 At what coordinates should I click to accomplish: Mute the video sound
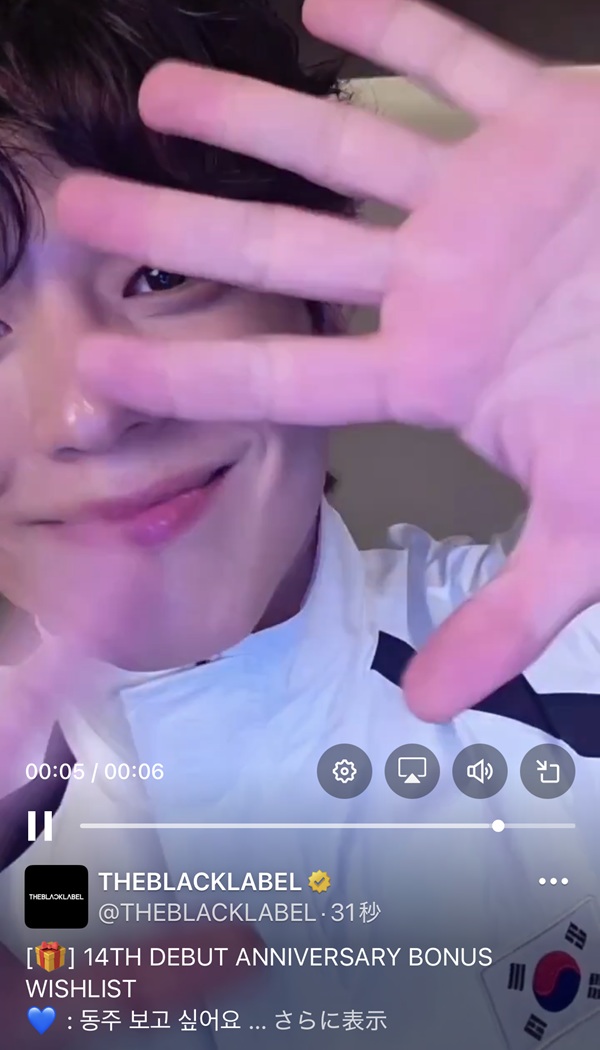[x=480, y=771]
